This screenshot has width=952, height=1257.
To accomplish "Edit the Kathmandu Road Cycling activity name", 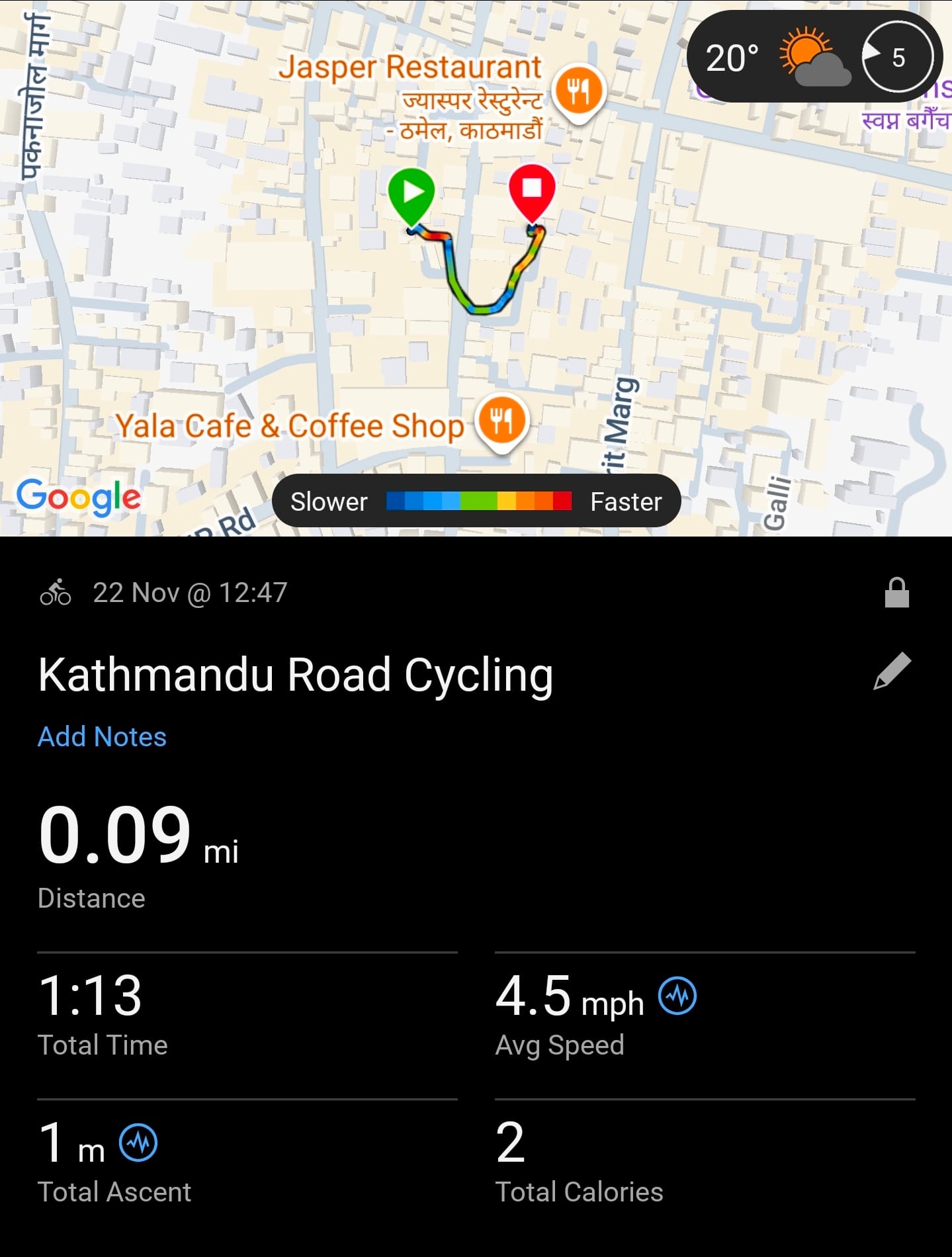I will click(892, 672).
